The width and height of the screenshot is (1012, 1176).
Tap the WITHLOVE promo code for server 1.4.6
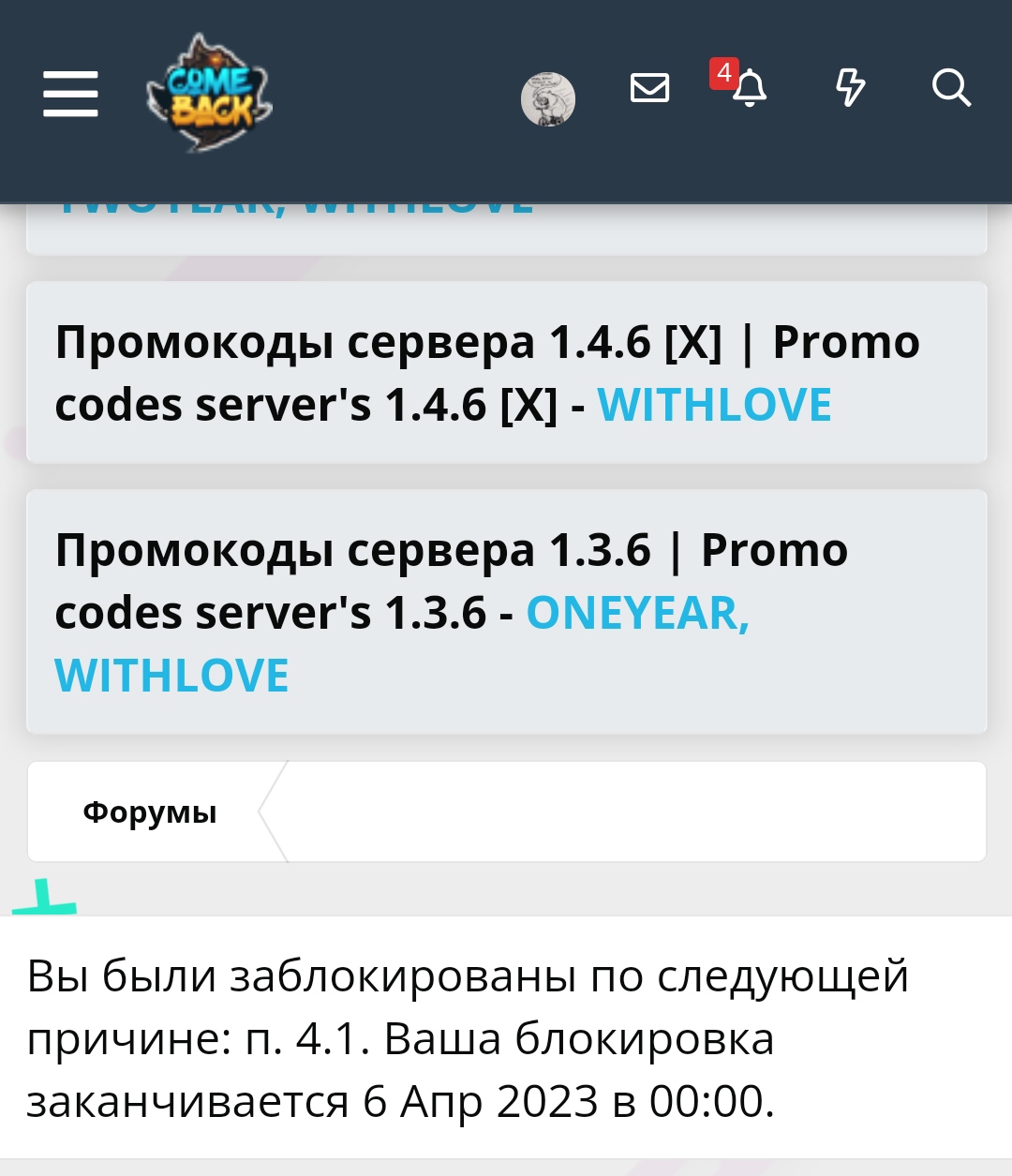tap(714, 405)
